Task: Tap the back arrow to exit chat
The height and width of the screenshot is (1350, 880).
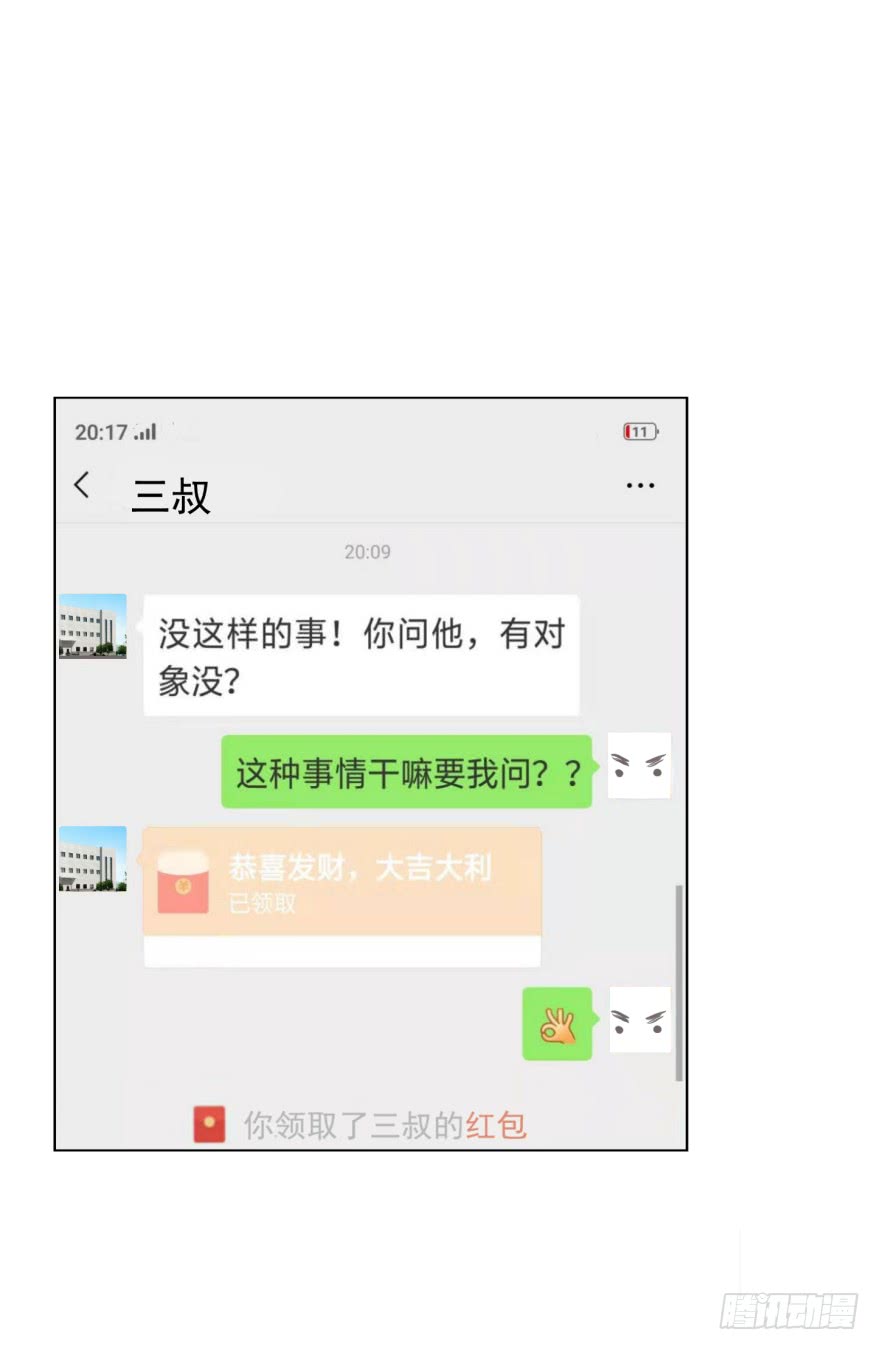Action: (82, 485)
